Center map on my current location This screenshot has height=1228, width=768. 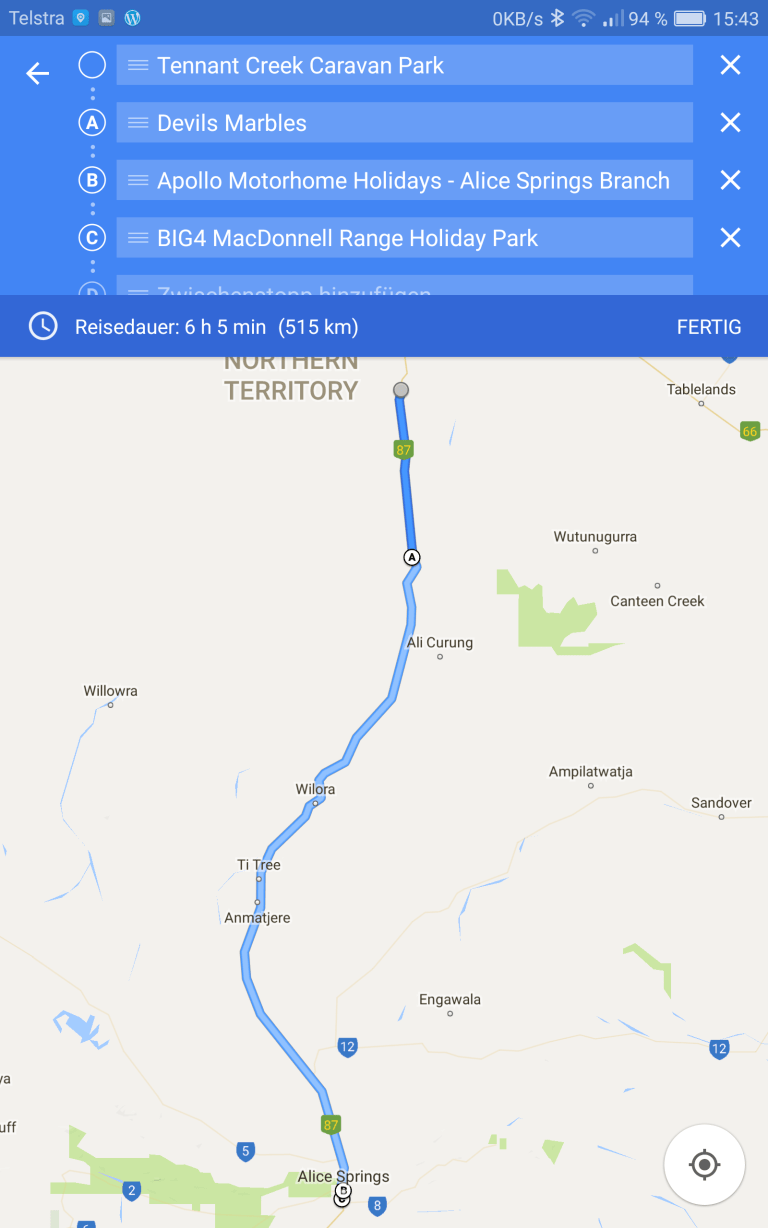[x=704, y=1165]
